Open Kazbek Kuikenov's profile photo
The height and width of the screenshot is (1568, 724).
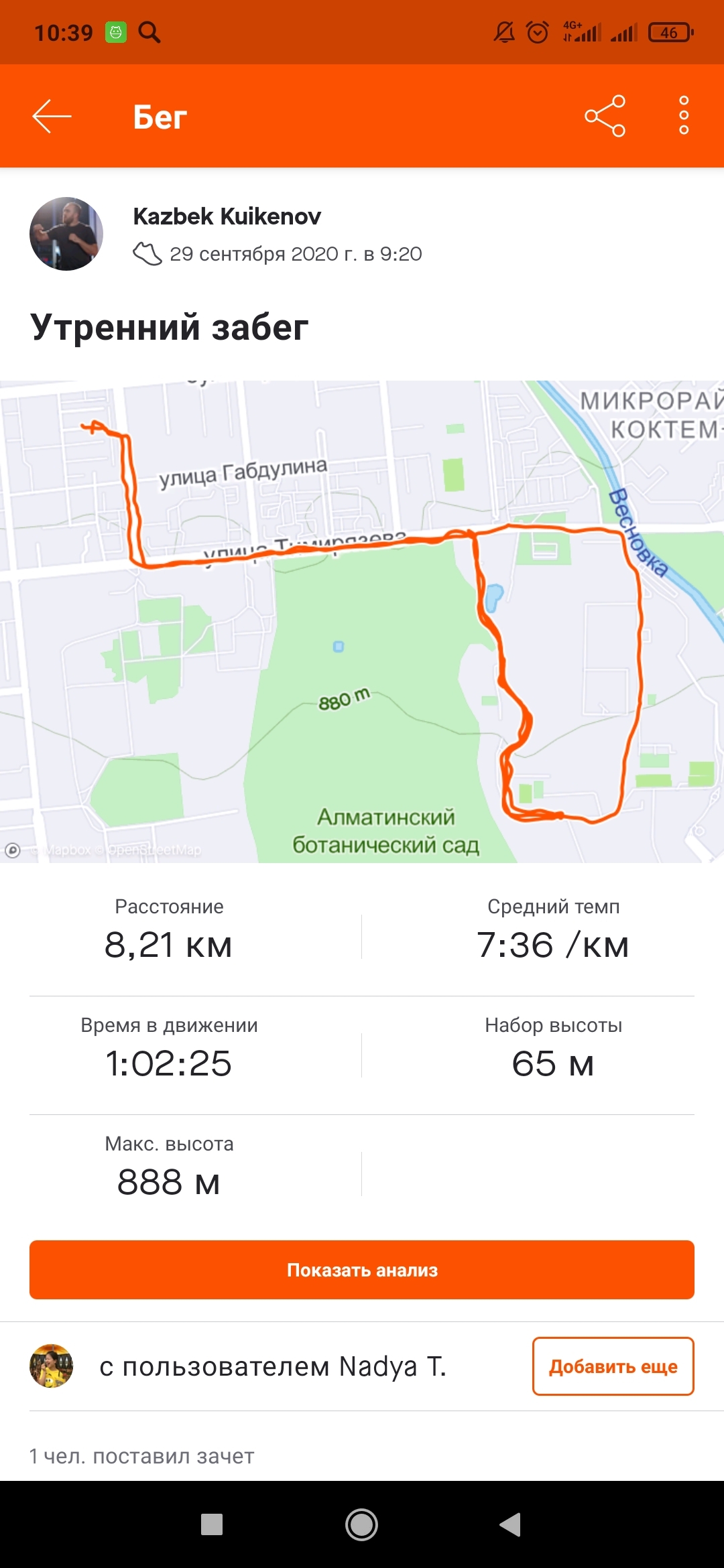point(66,234)
